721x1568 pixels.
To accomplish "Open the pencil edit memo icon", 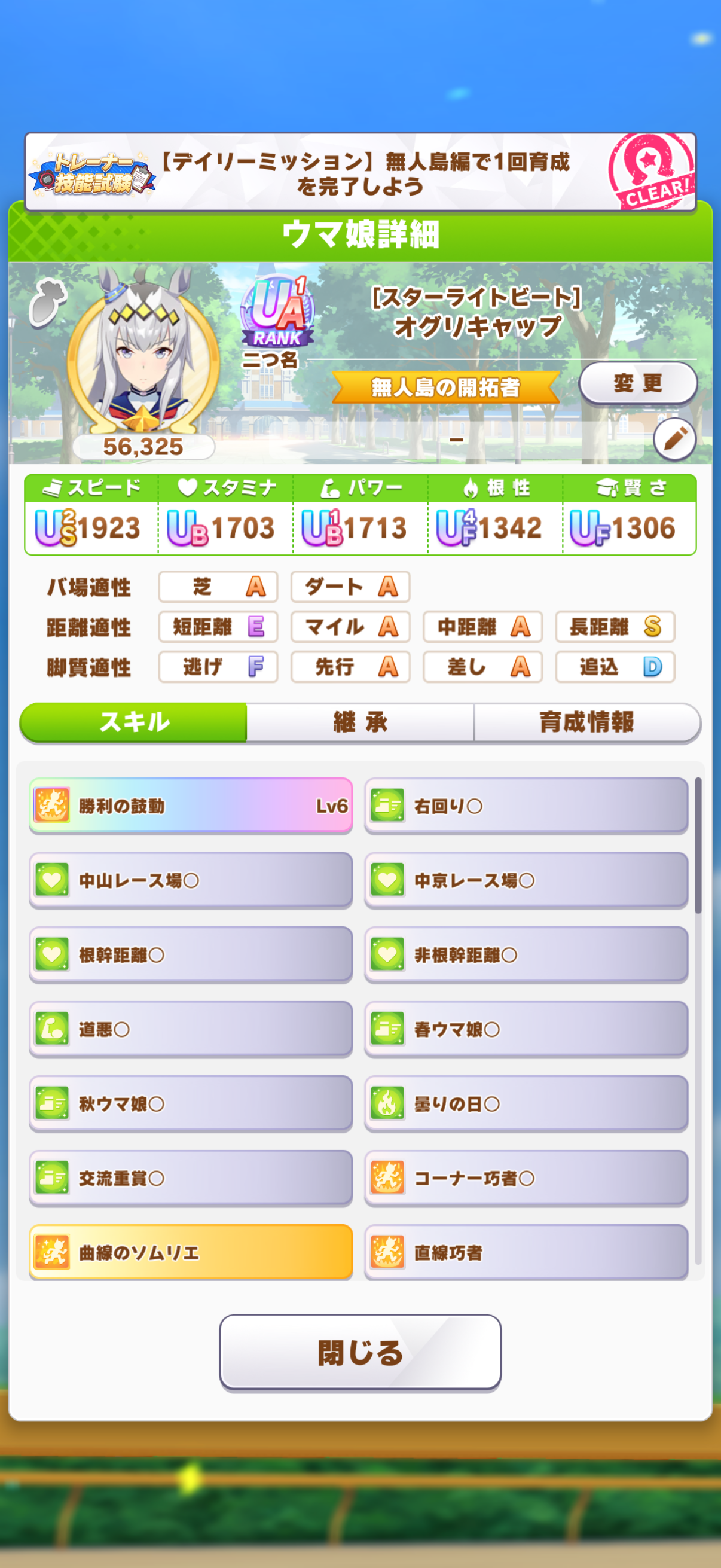I will (675, 439).
